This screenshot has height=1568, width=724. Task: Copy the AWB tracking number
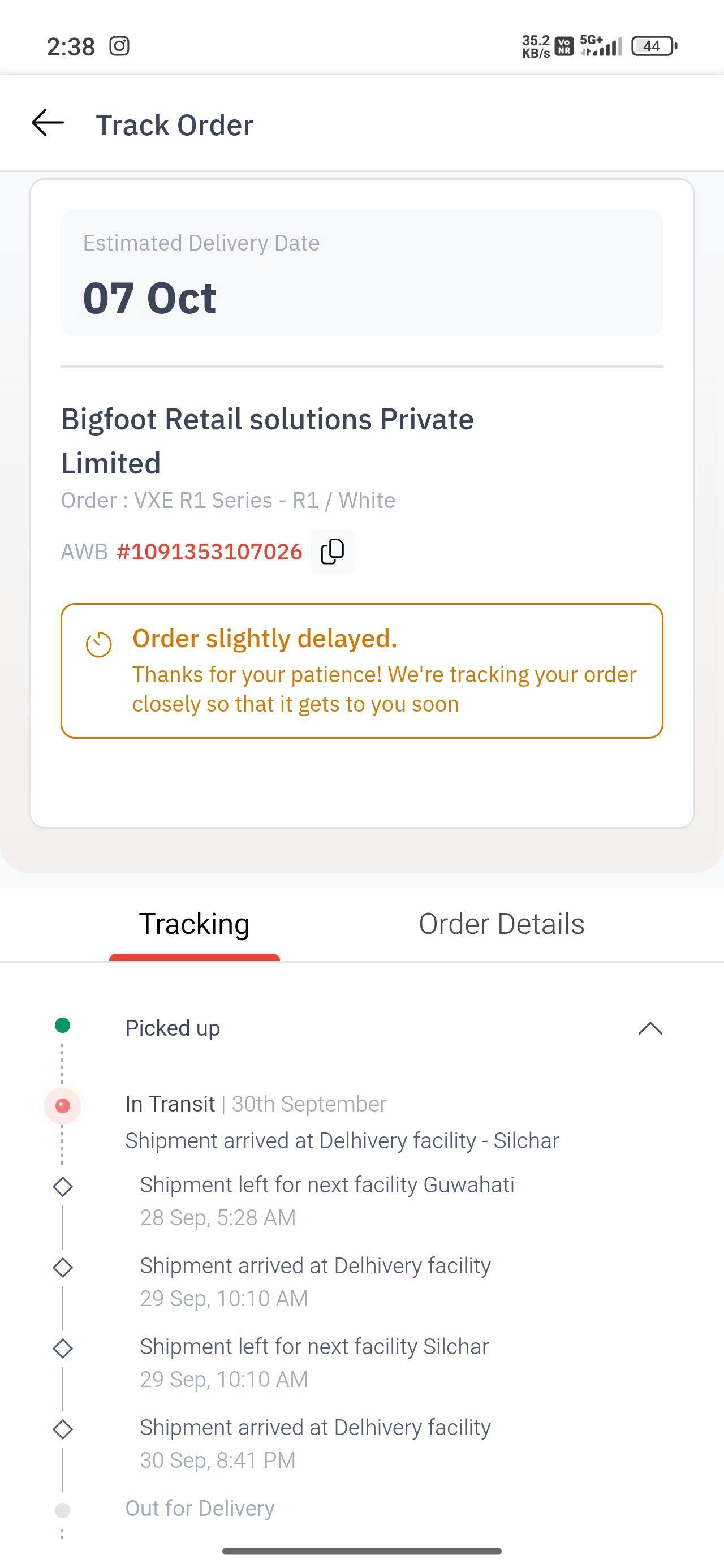pos(333,552)
